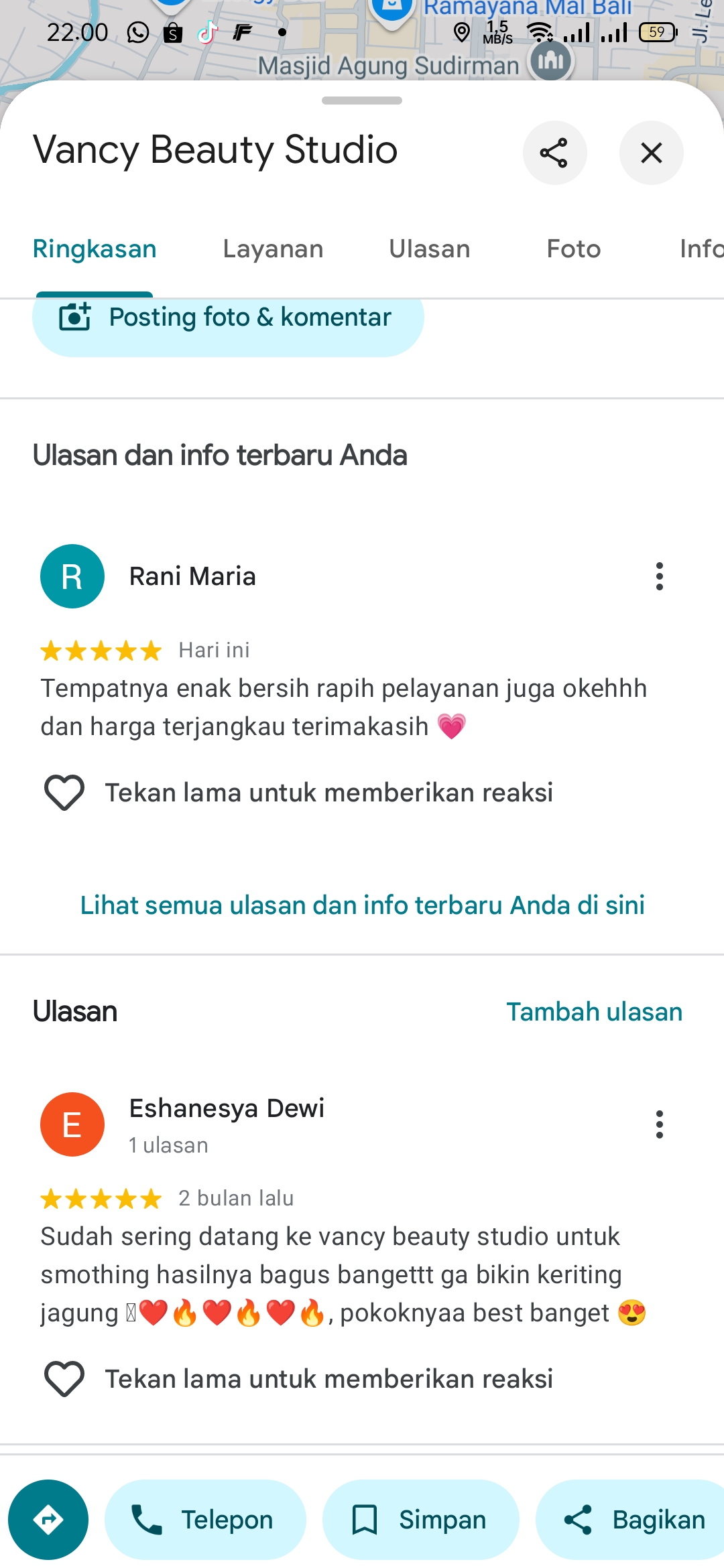Tap Posting foto & komentar button
Viewport: 724px width, 1568px height.
[x=228, y=322]
